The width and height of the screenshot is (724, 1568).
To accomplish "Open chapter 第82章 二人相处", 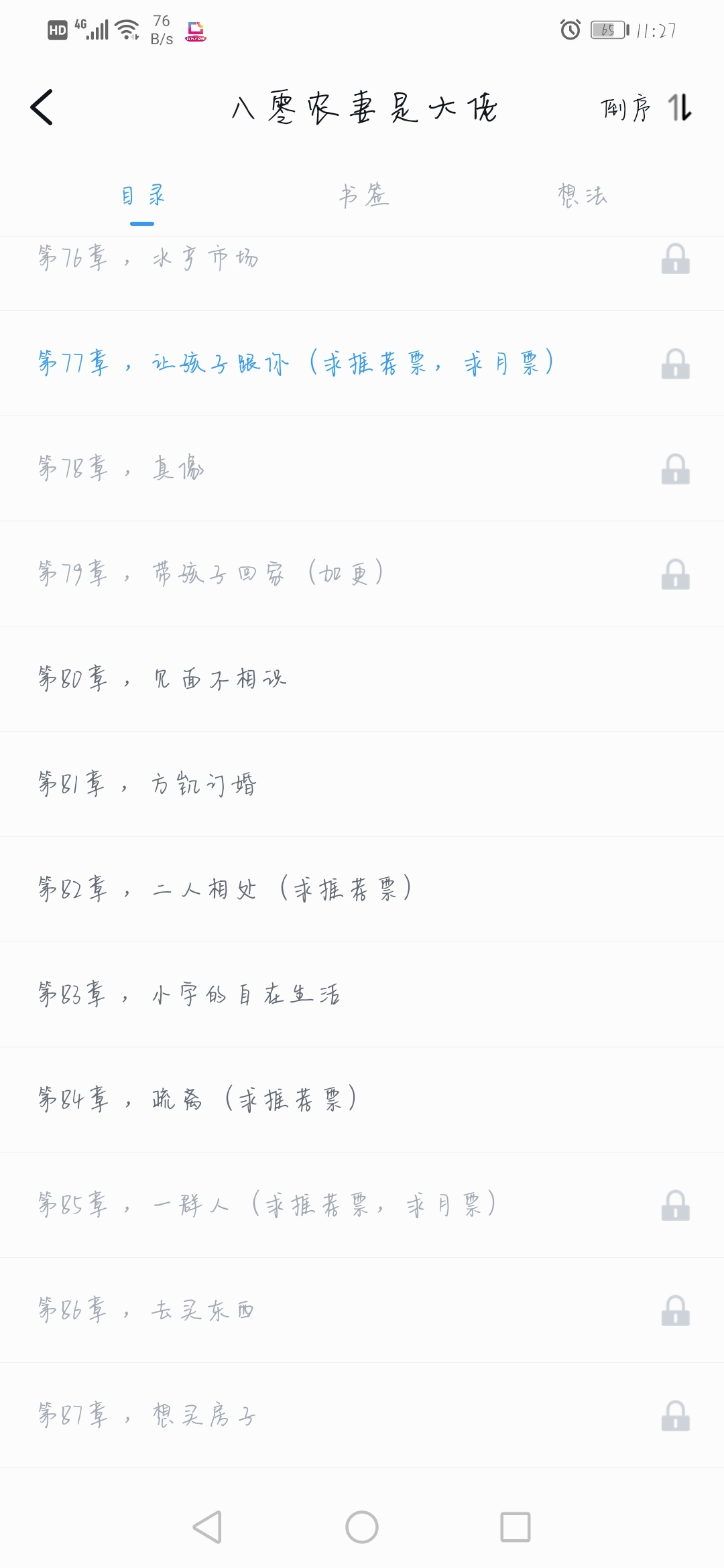I will (x=225, y=889).
